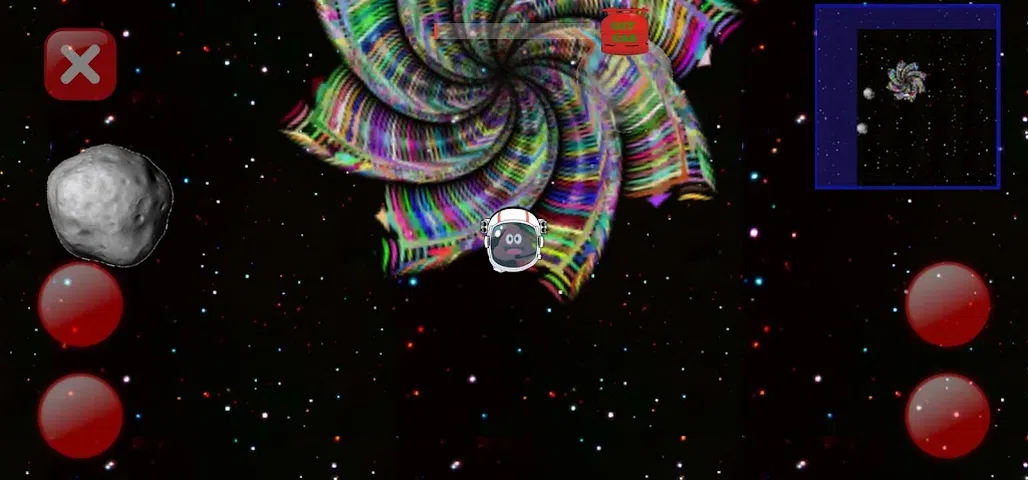Tap the lower-left red round control button
Viewport: 1028px width, 480px height.
point(81,416)
